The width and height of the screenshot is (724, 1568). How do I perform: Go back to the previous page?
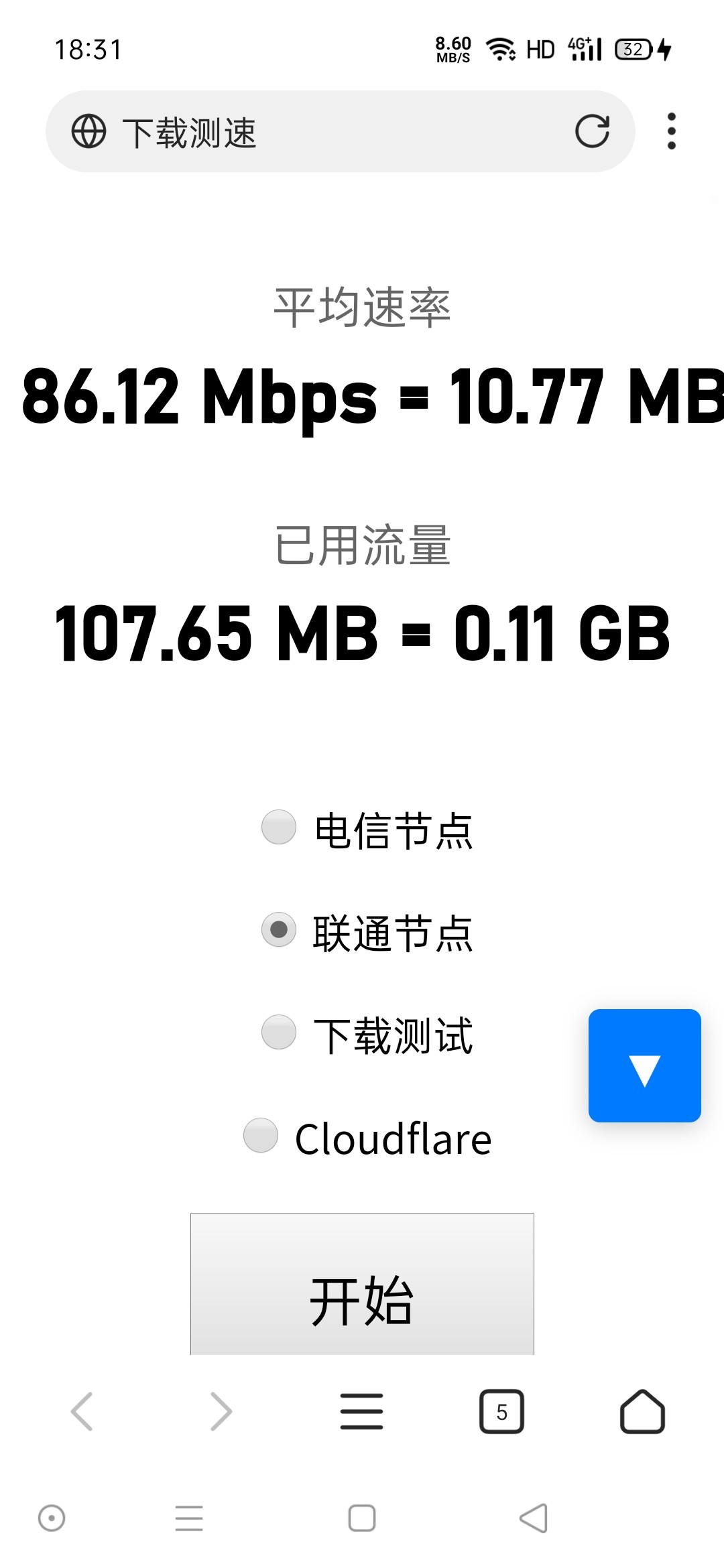82,1411
